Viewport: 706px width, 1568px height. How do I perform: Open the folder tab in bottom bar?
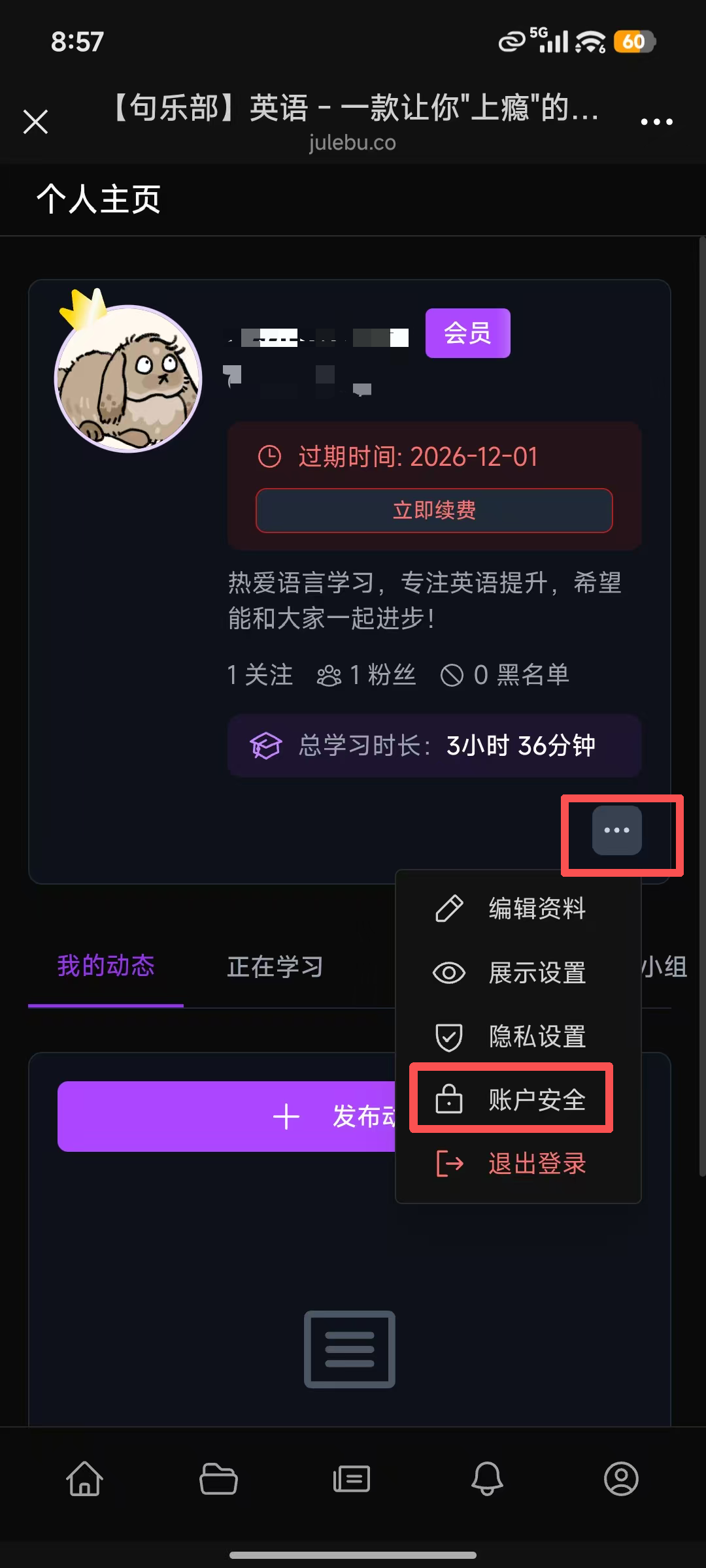218,1478
